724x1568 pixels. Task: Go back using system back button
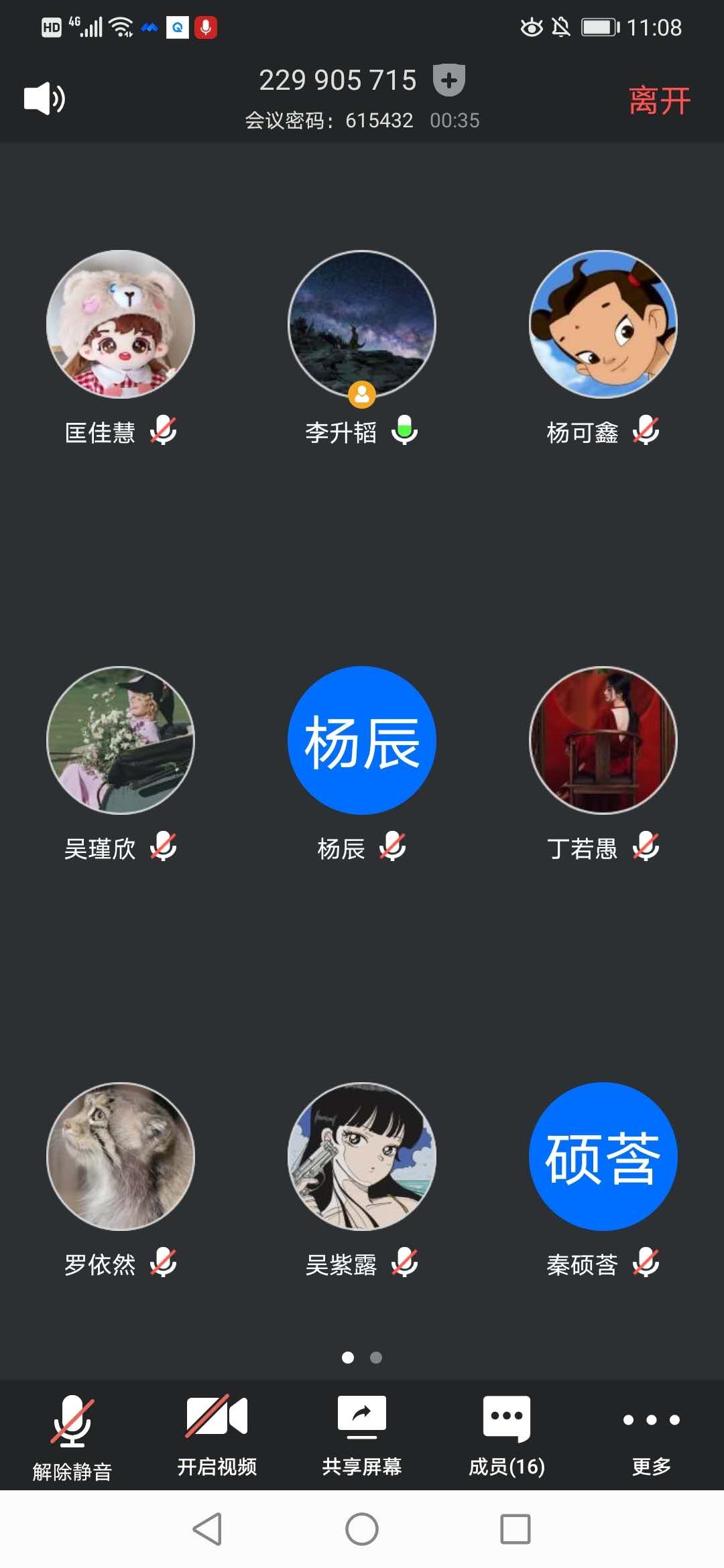coord(207,1529)
